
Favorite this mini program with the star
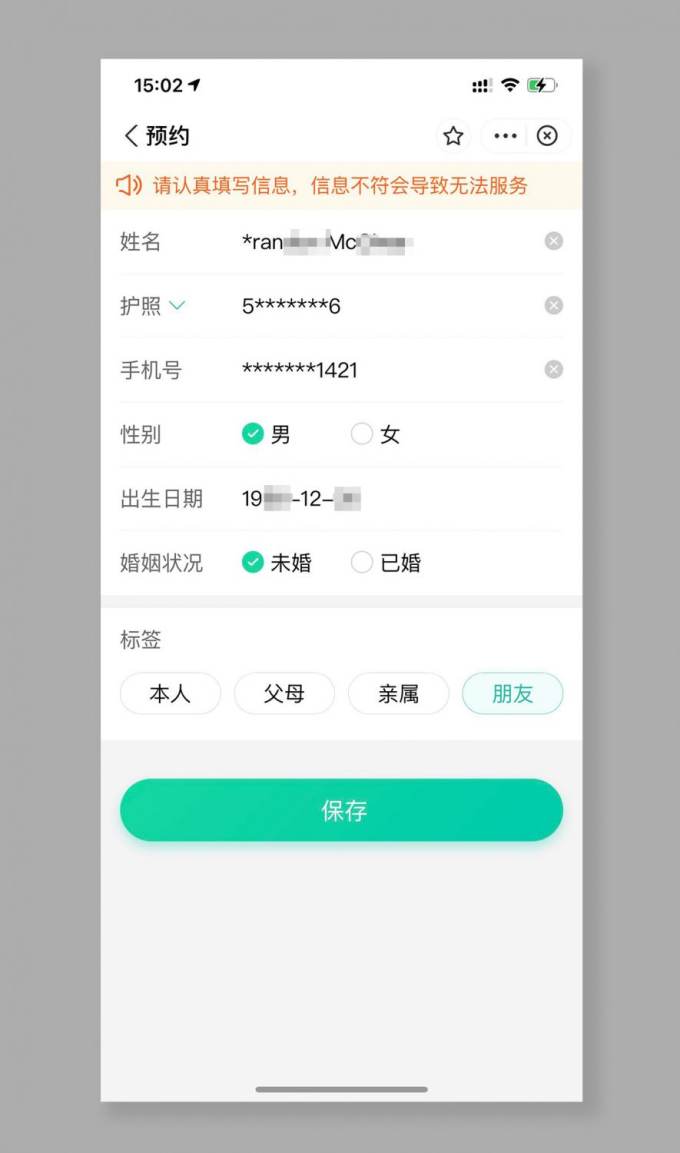453,136
